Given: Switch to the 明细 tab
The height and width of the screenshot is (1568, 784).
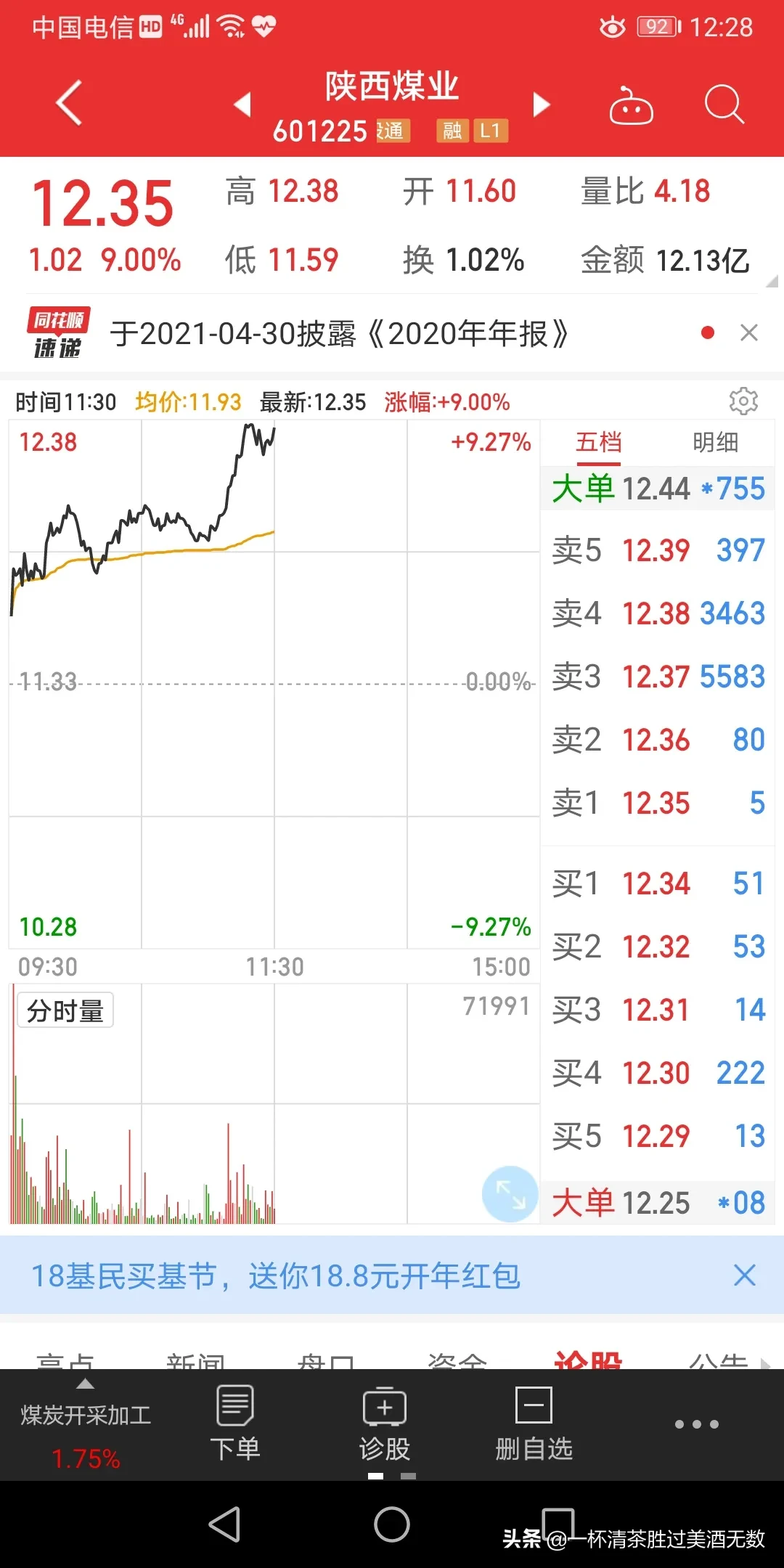Looking at the screenshot, I should (x=716, y=442).
